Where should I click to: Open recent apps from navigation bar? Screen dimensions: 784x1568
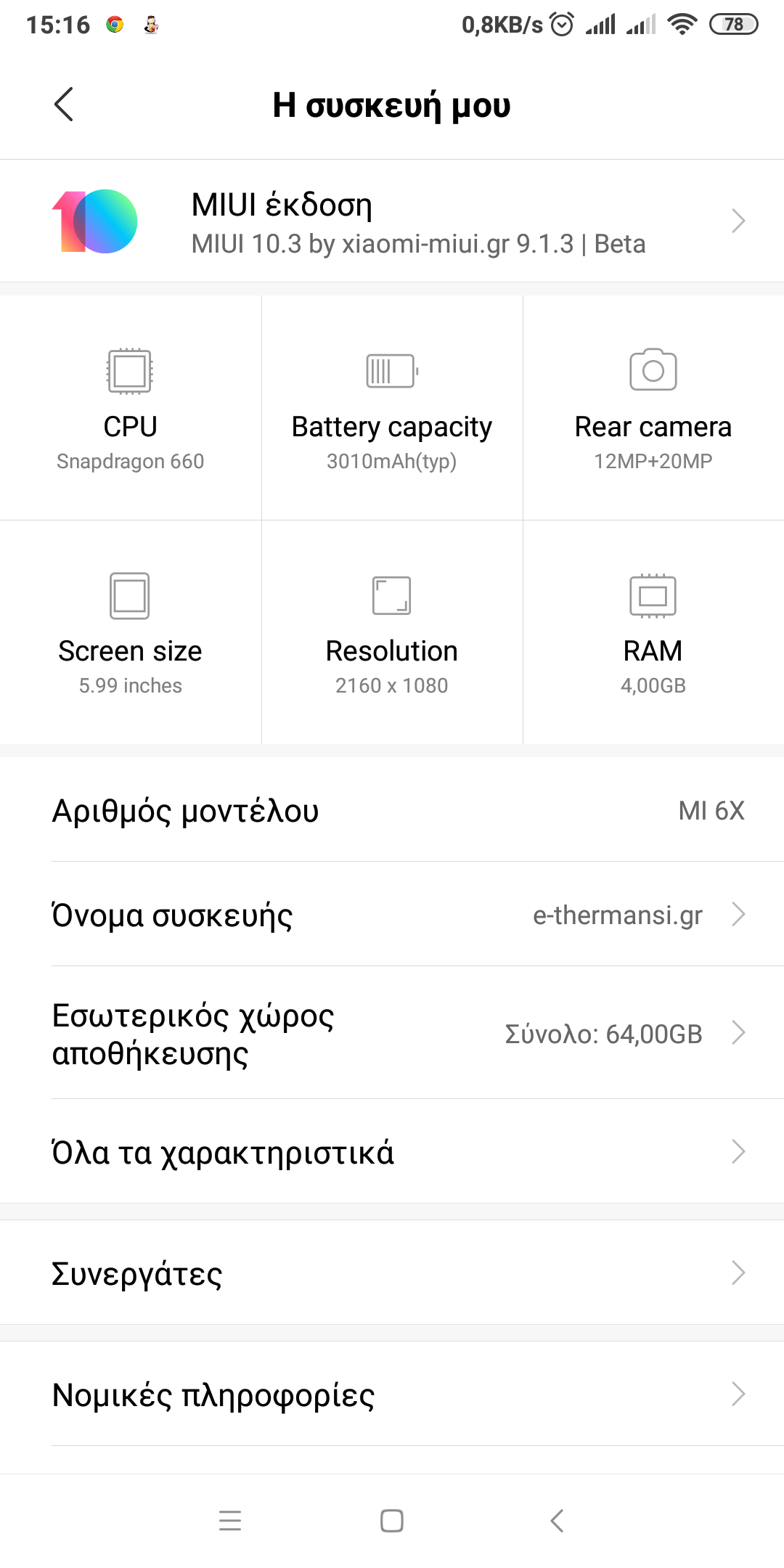[x=230, y=1520]
